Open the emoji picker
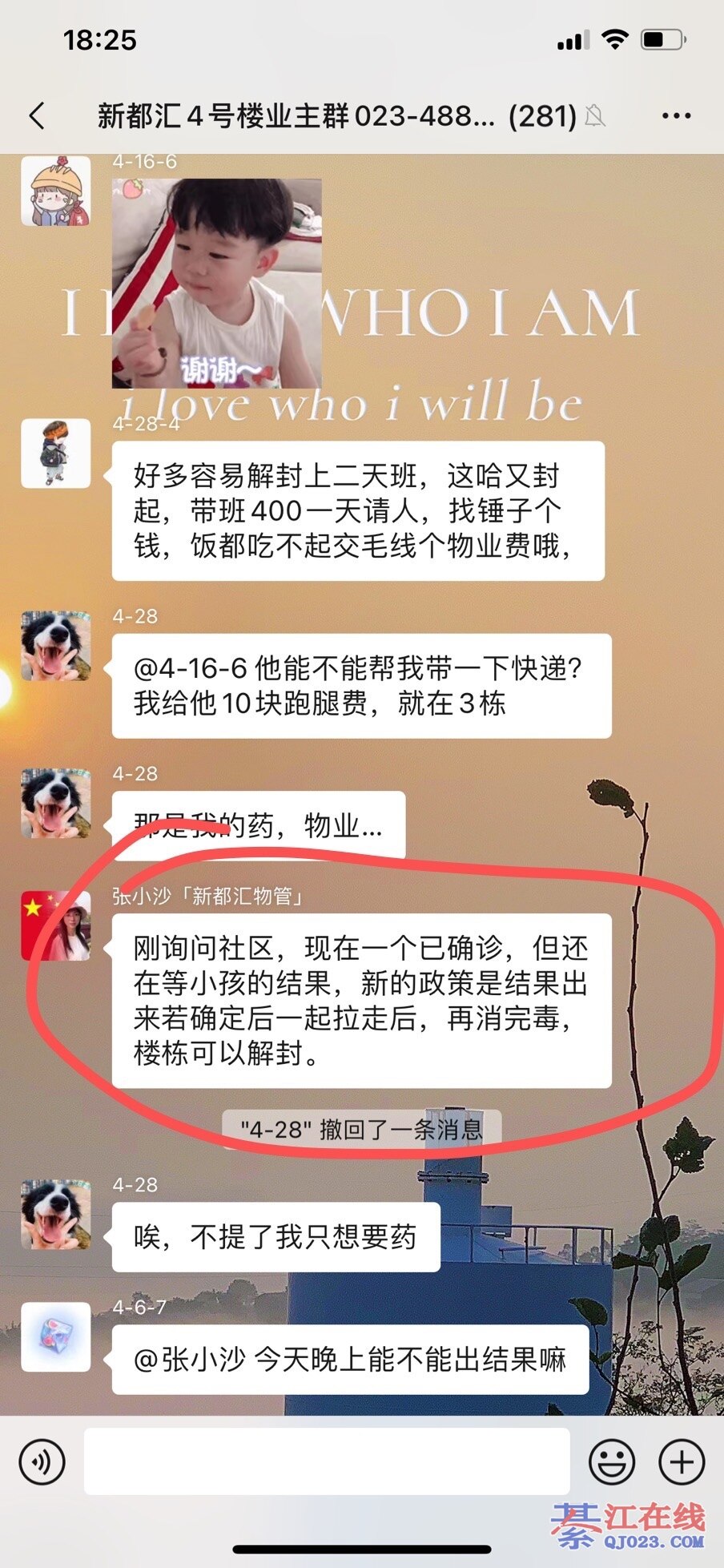 612,1461
